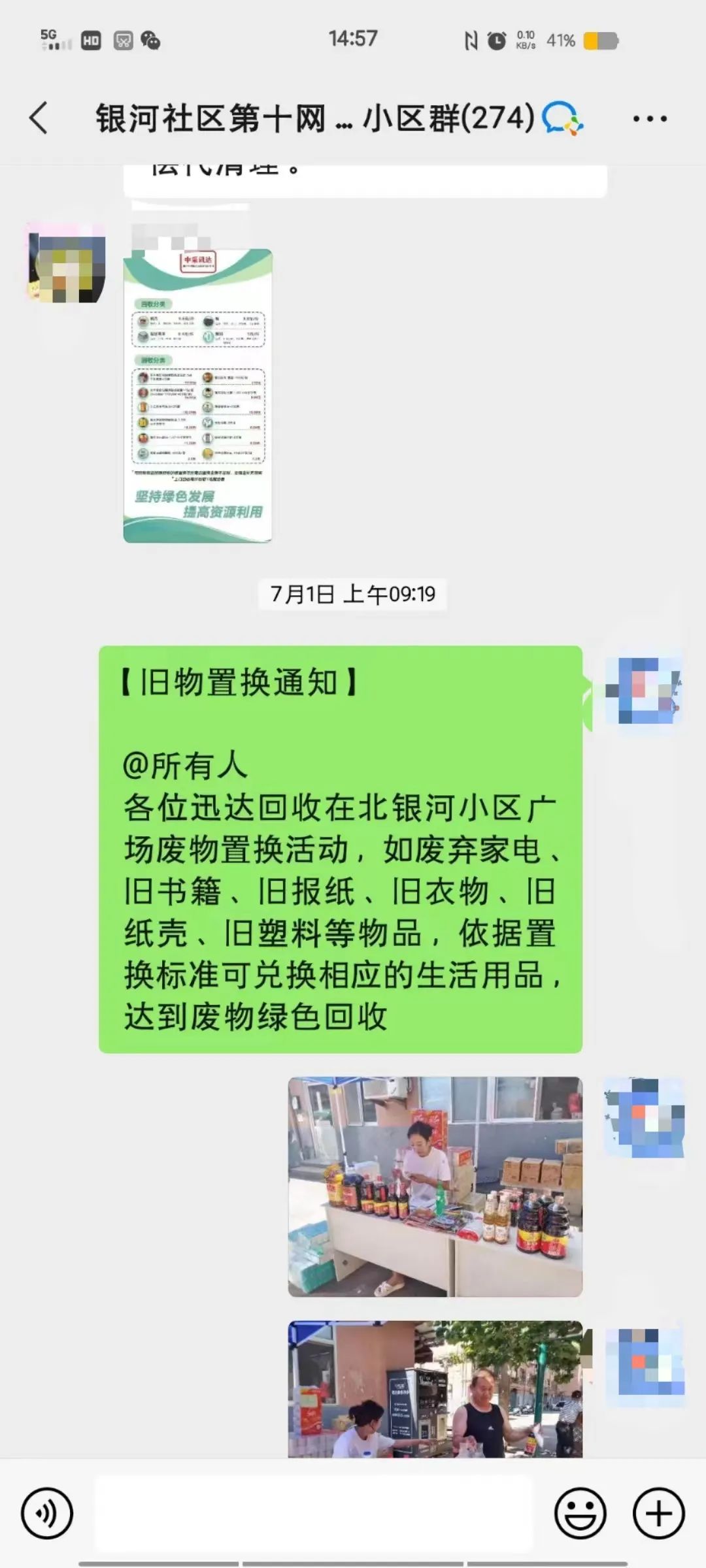
Task: Switch to voice message input
Action: coord(46,1513)
